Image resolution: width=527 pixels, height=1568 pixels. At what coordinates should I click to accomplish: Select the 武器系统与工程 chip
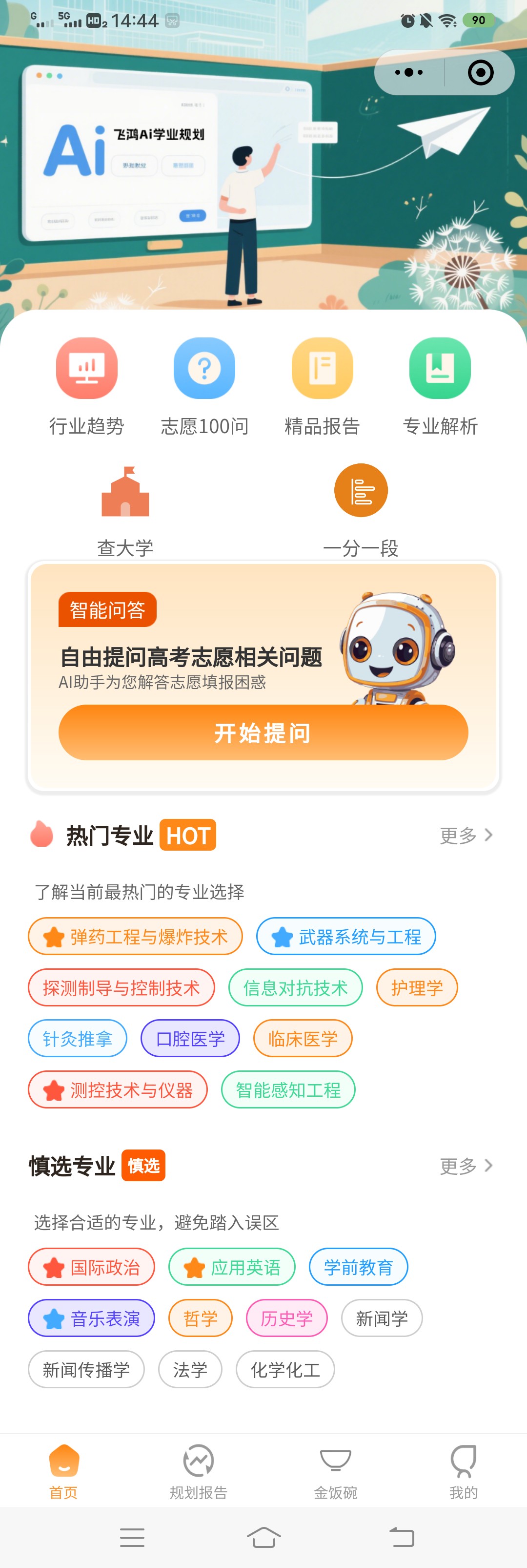(345, 936)
